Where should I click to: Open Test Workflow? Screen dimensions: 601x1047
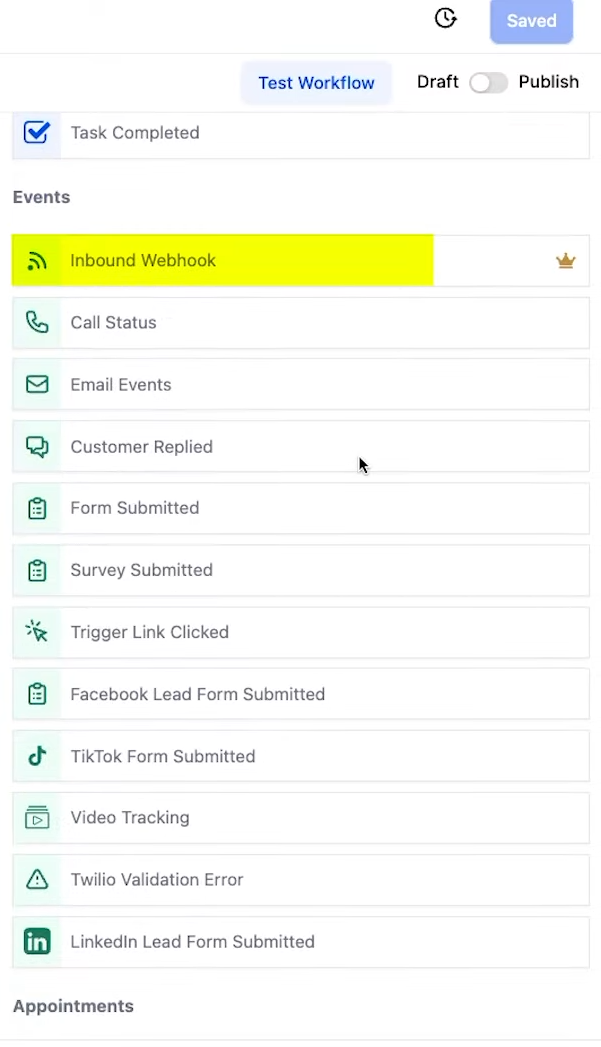pyautogui.click(x=316, y=83)
